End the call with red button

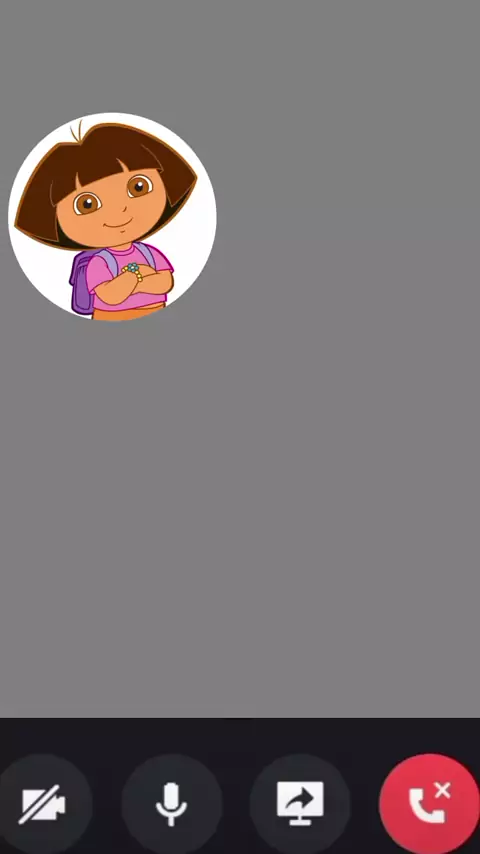point(429,804)
